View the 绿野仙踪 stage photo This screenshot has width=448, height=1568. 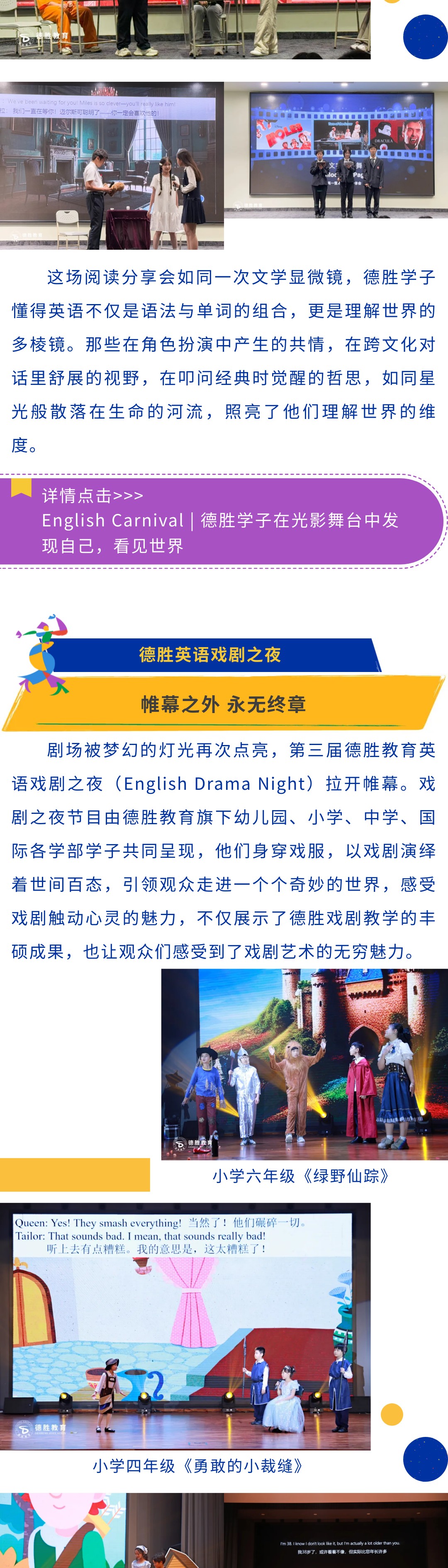click(304, 1064)
